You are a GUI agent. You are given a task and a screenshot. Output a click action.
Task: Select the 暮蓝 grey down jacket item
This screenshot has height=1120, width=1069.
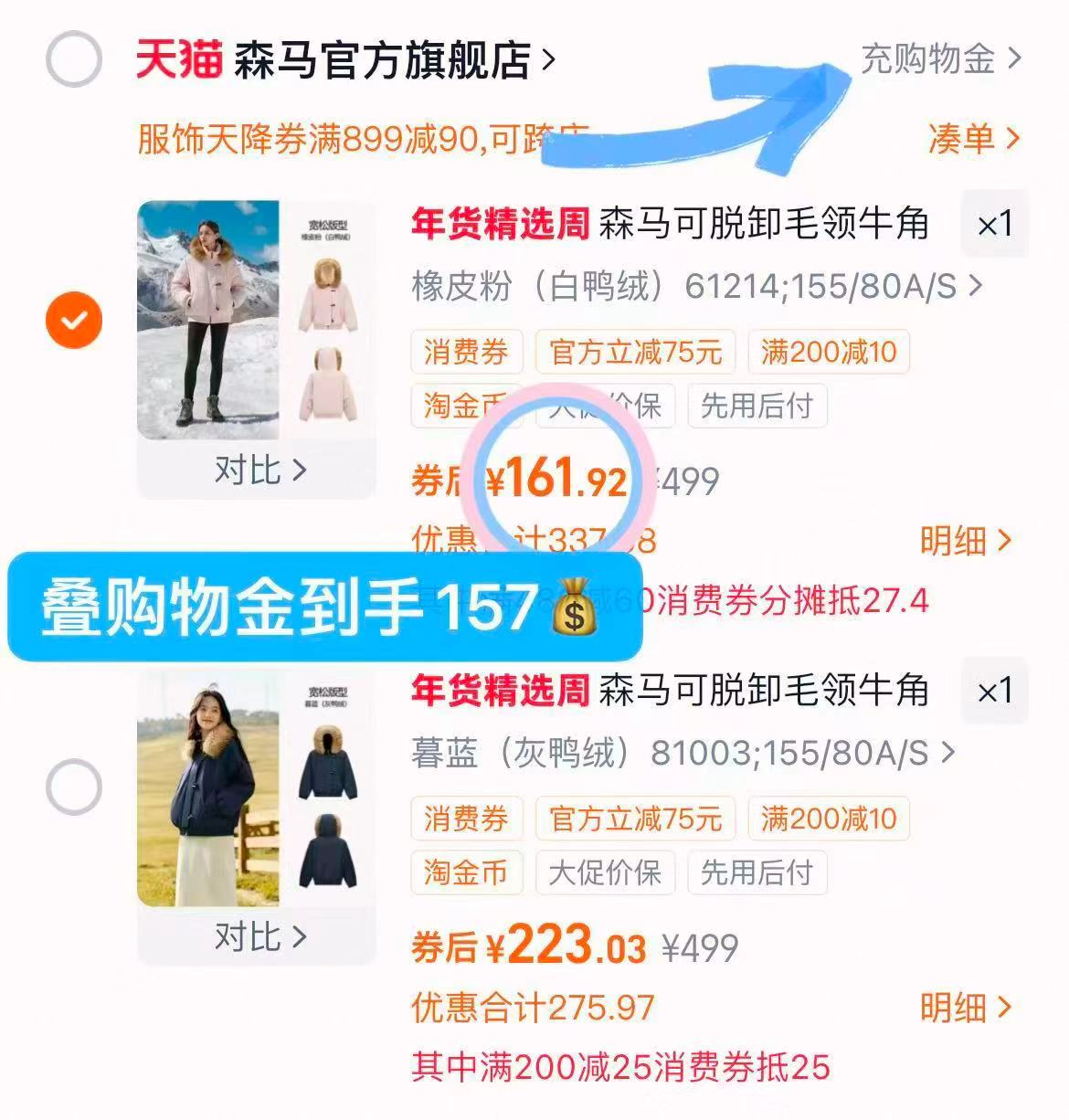(72, 785)
